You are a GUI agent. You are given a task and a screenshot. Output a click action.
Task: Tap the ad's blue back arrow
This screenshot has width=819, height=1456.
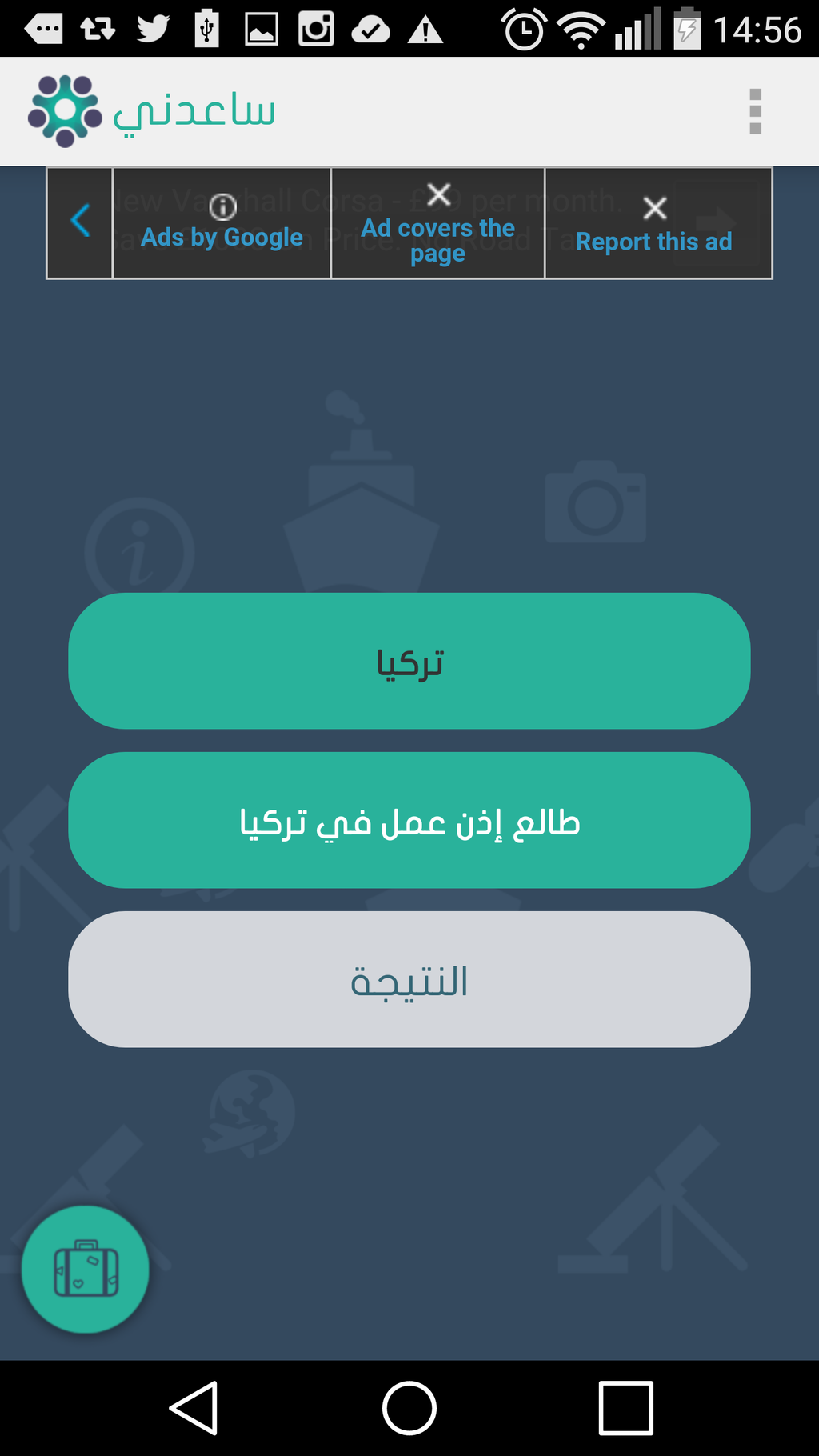click(80, 222)
